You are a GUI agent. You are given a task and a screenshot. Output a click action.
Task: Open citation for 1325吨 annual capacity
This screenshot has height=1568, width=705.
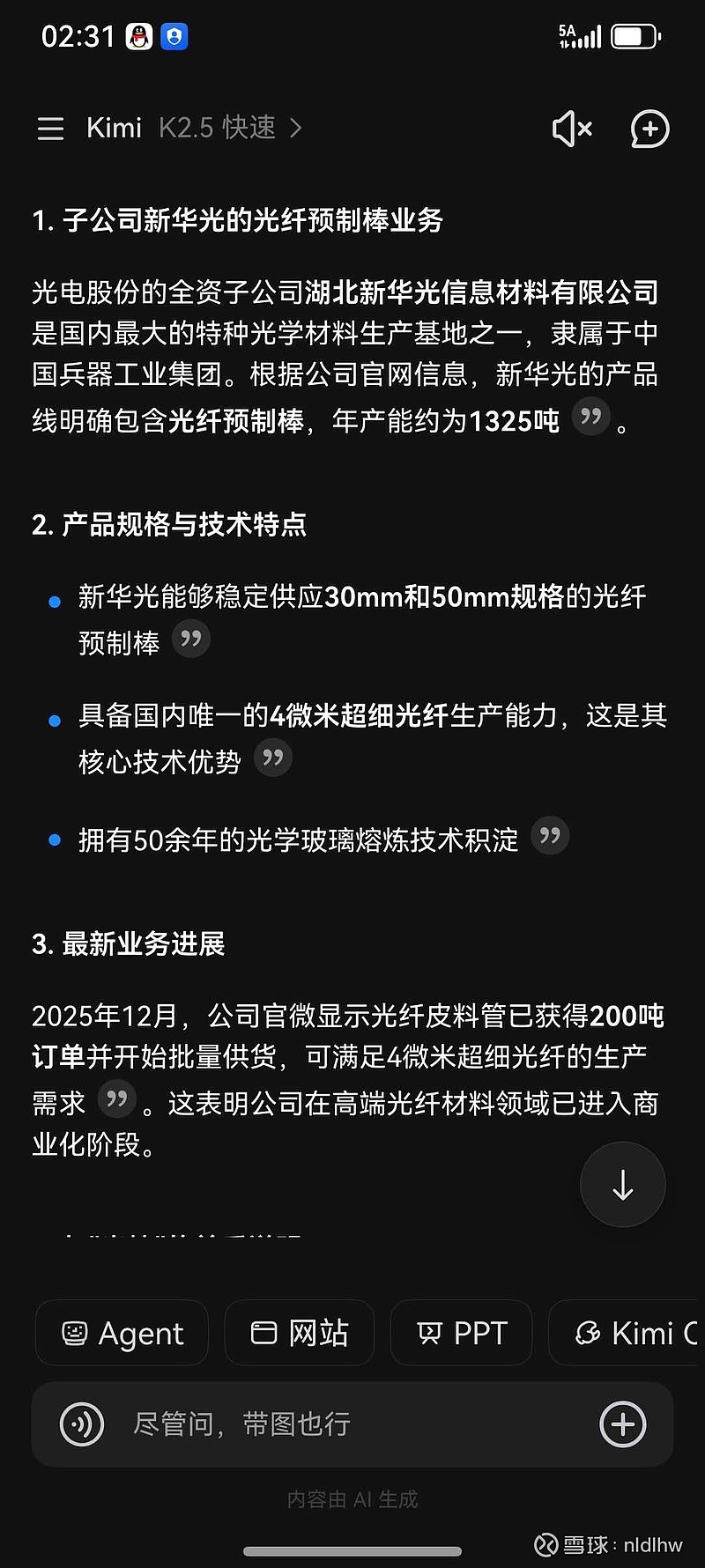[x=591, y=417]
